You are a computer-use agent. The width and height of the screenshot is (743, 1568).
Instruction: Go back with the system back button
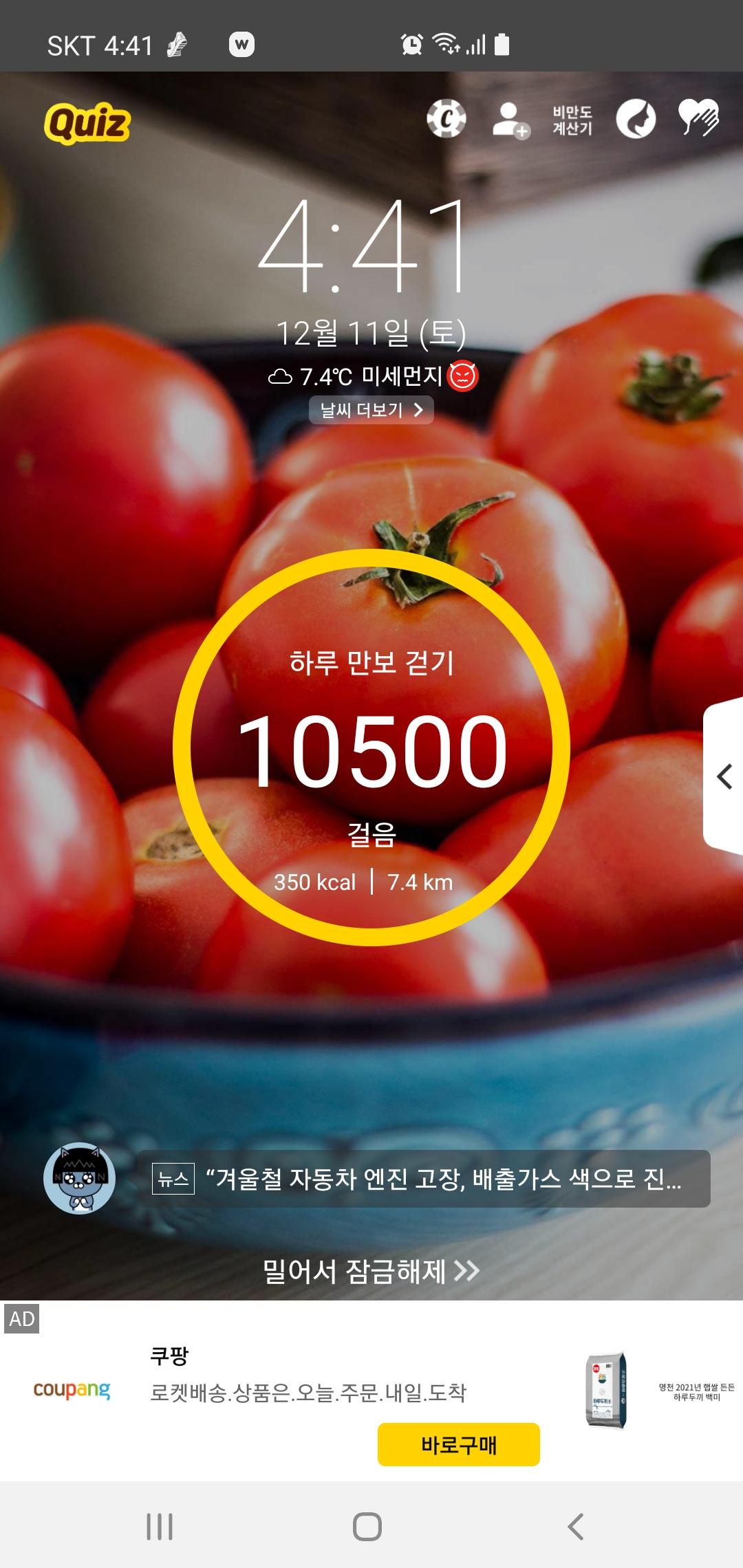point(575,1526)
